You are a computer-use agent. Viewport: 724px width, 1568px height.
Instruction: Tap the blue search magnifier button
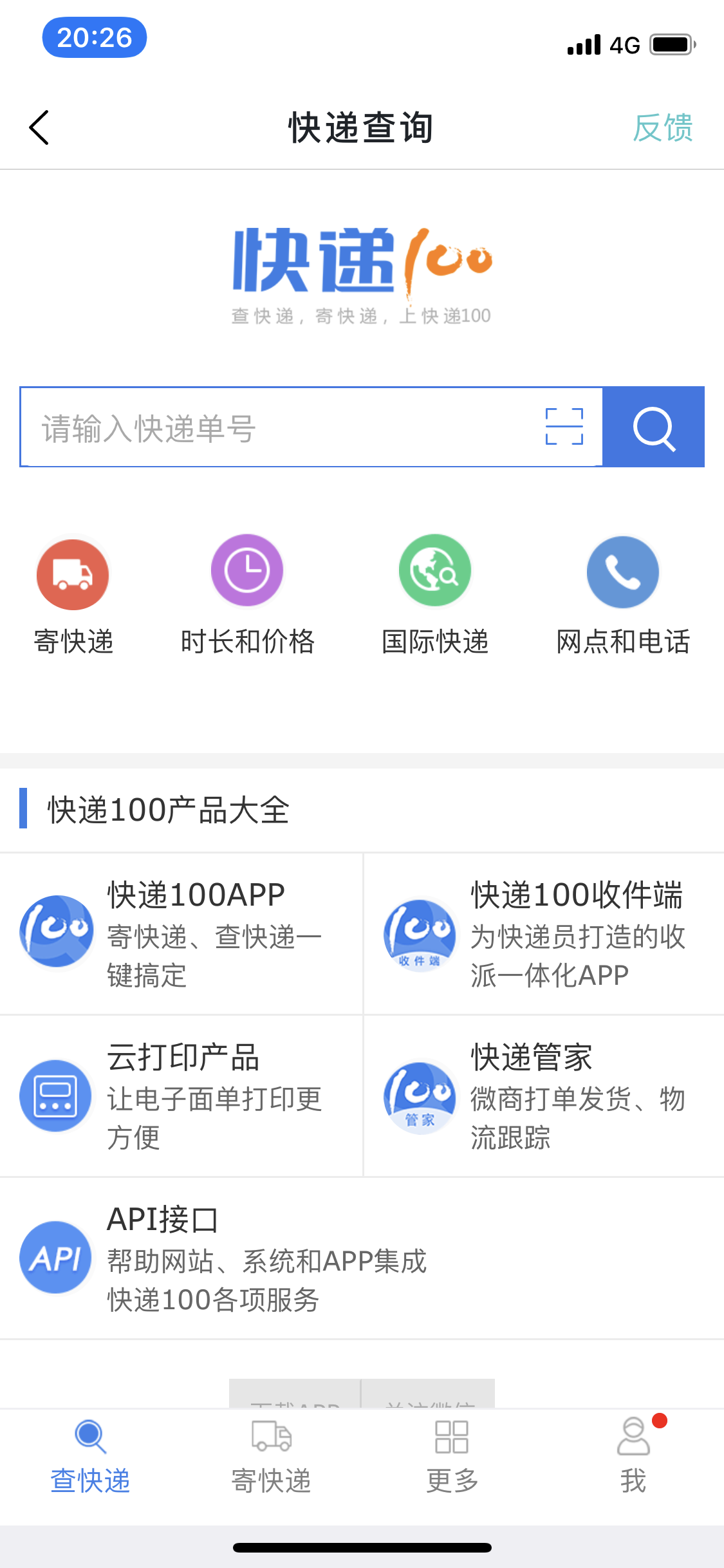point(653,427)
